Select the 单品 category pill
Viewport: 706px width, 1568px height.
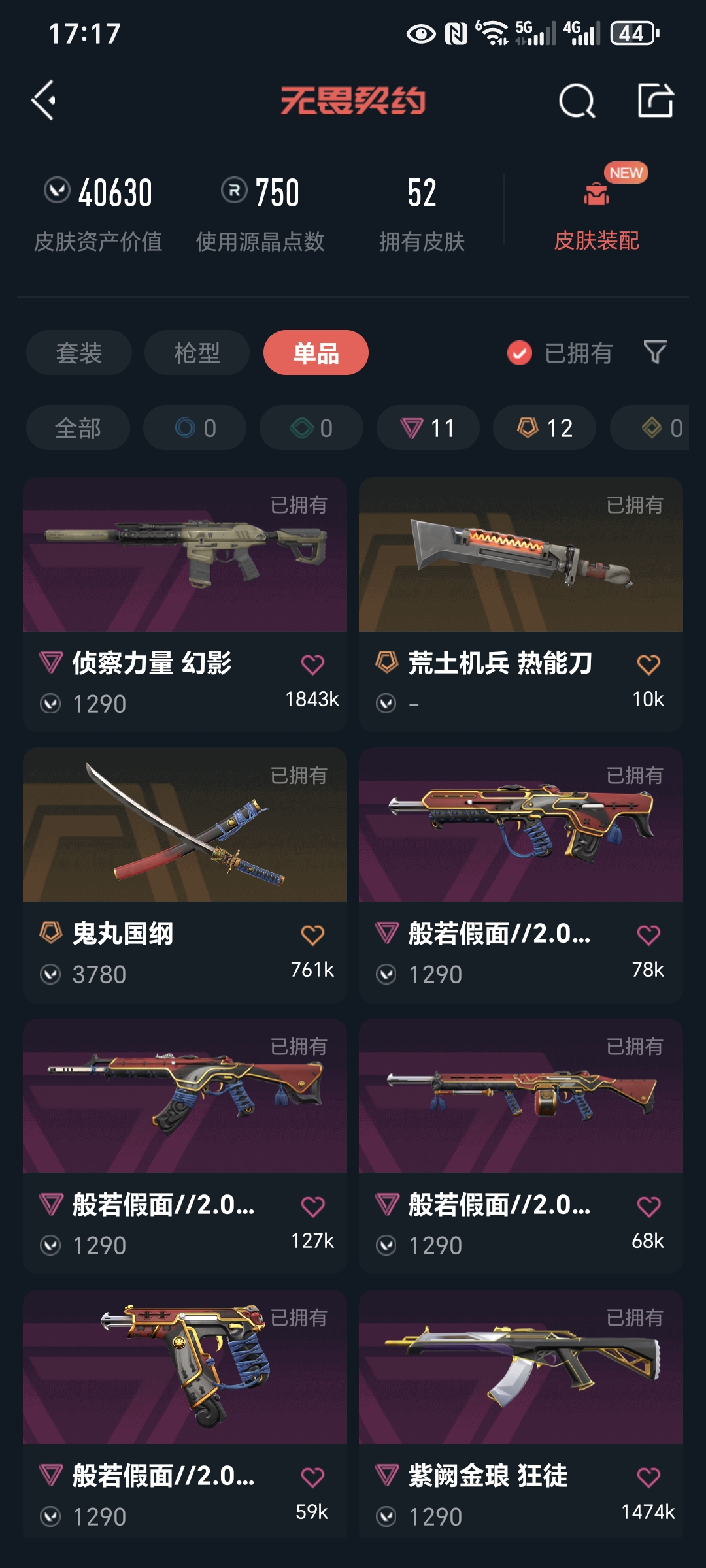click(317, 353)
